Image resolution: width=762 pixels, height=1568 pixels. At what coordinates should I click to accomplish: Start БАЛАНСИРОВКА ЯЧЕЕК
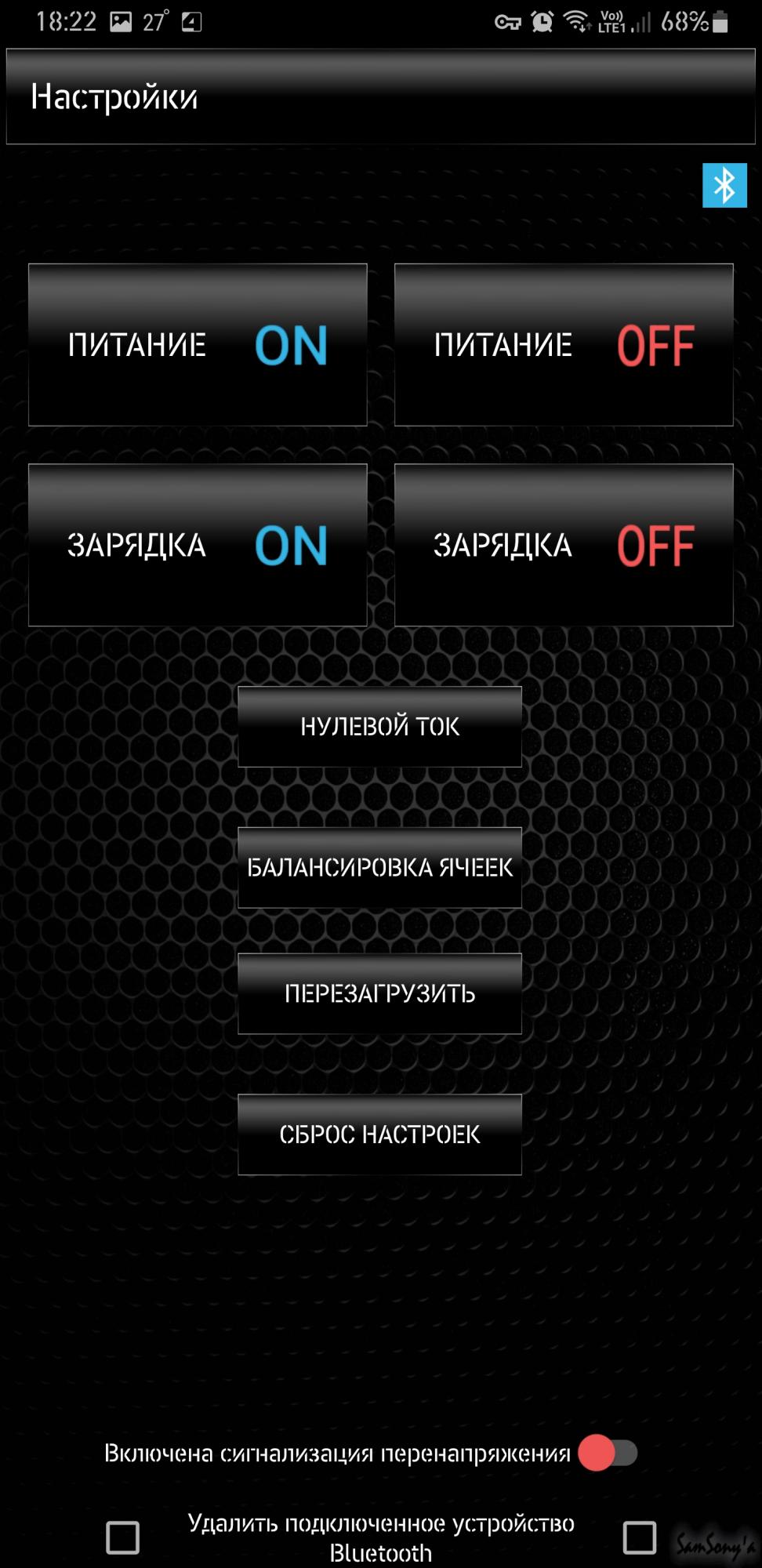(x=379, y=868)
